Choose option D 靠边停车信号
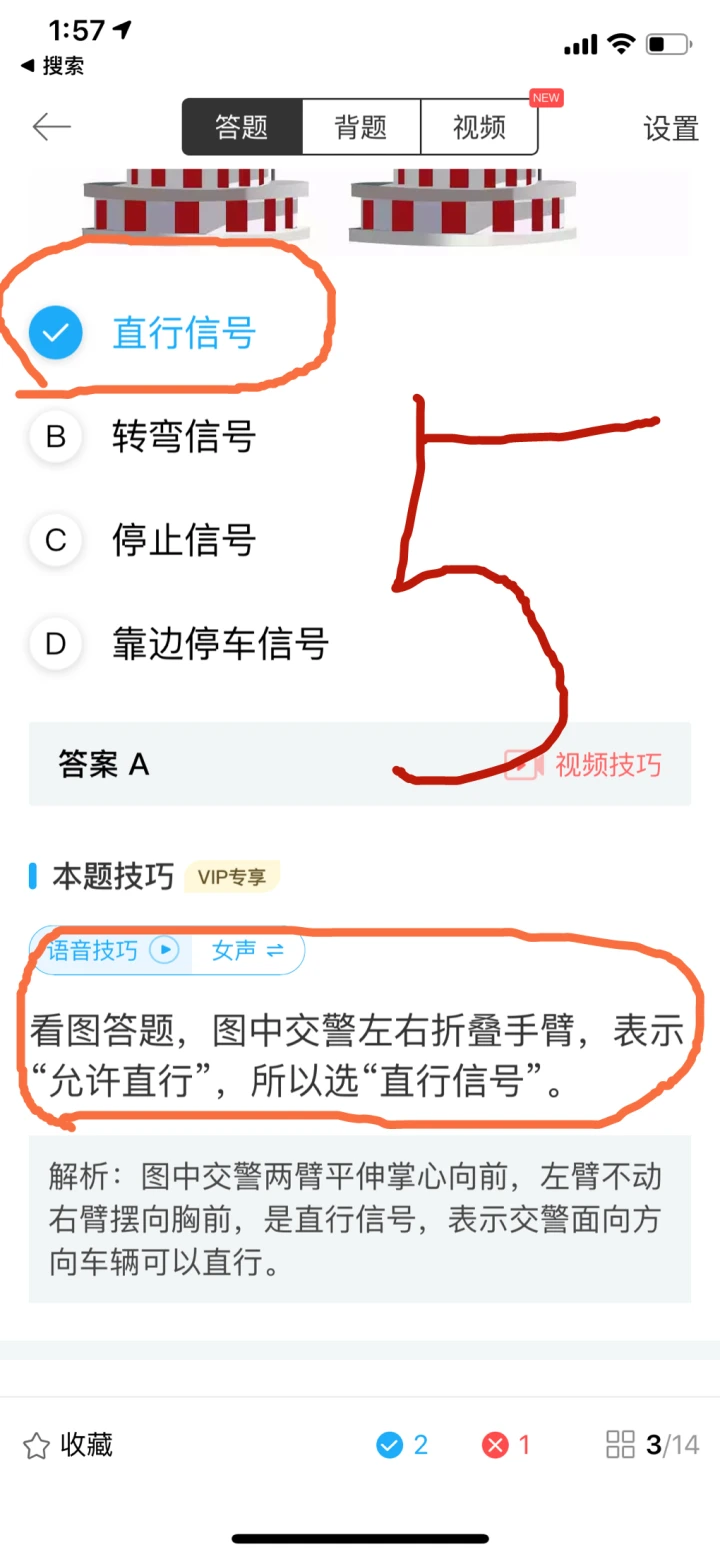This screenshot has height=1559, width=720. 220,644
